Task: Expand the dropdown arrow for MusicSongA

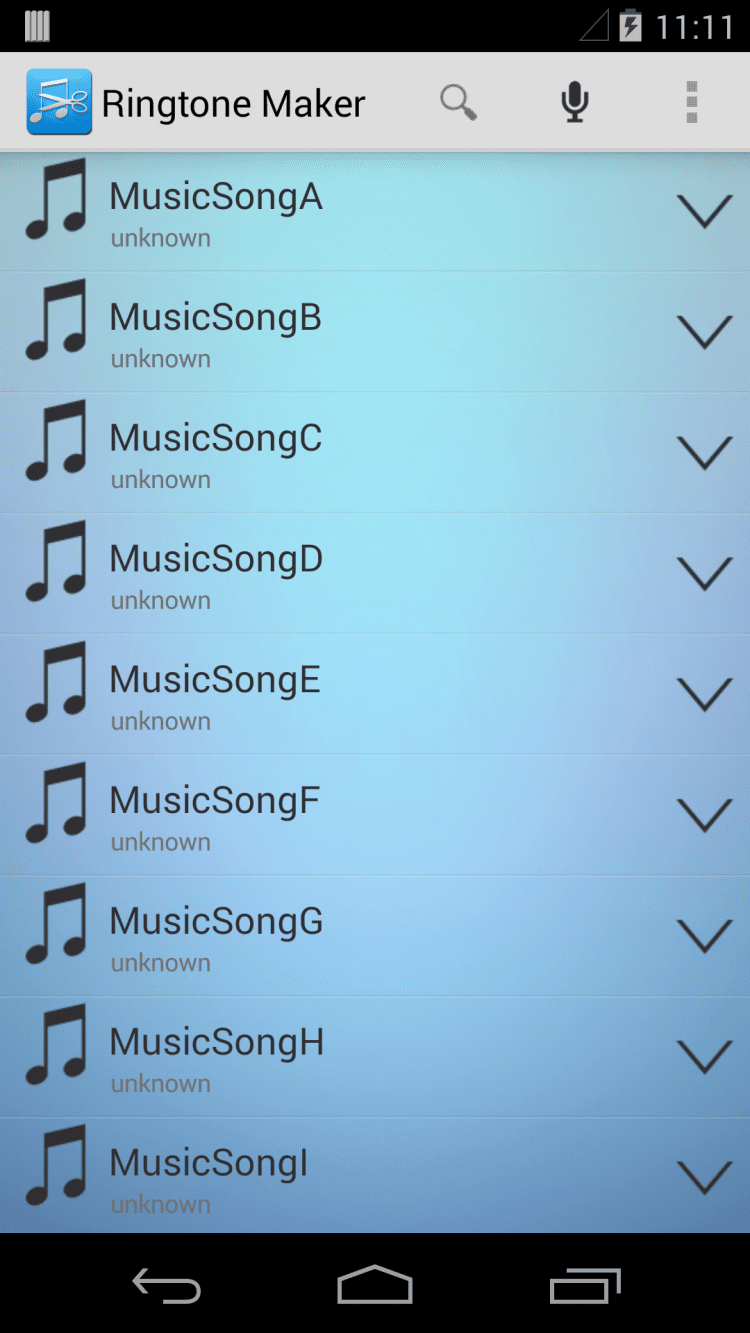Action: coord(704,211)
